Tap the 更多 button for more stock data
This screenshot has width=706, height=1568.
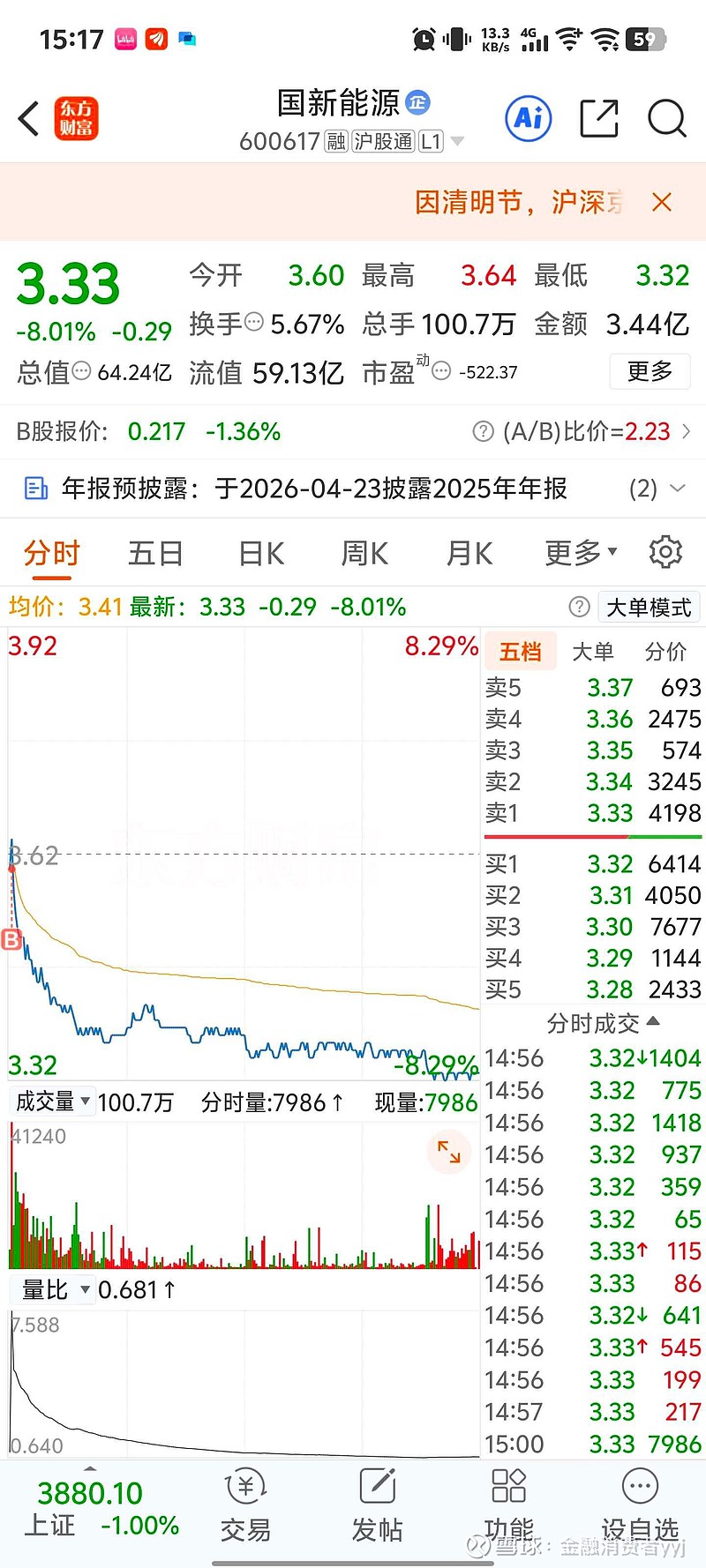[650, 371]
